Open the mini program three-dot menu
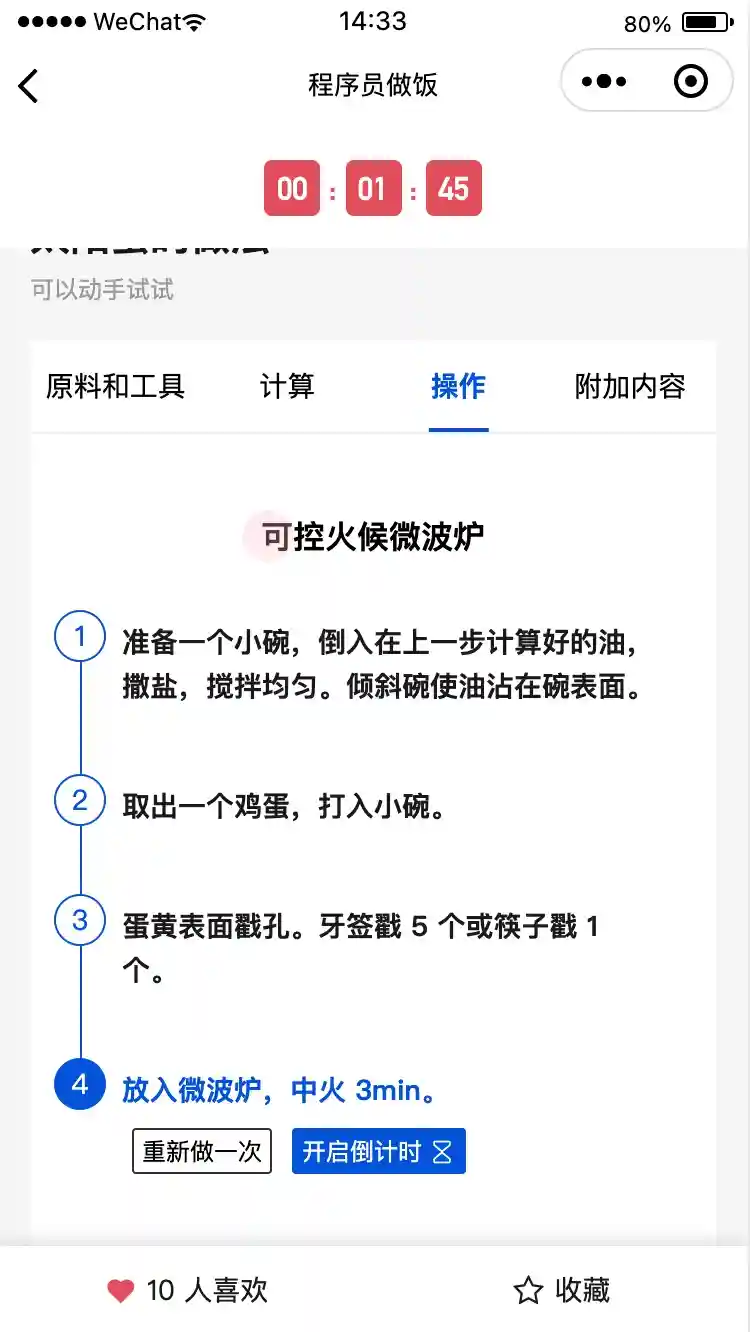Screen dimensions: 750x1332 pos(604,82)
